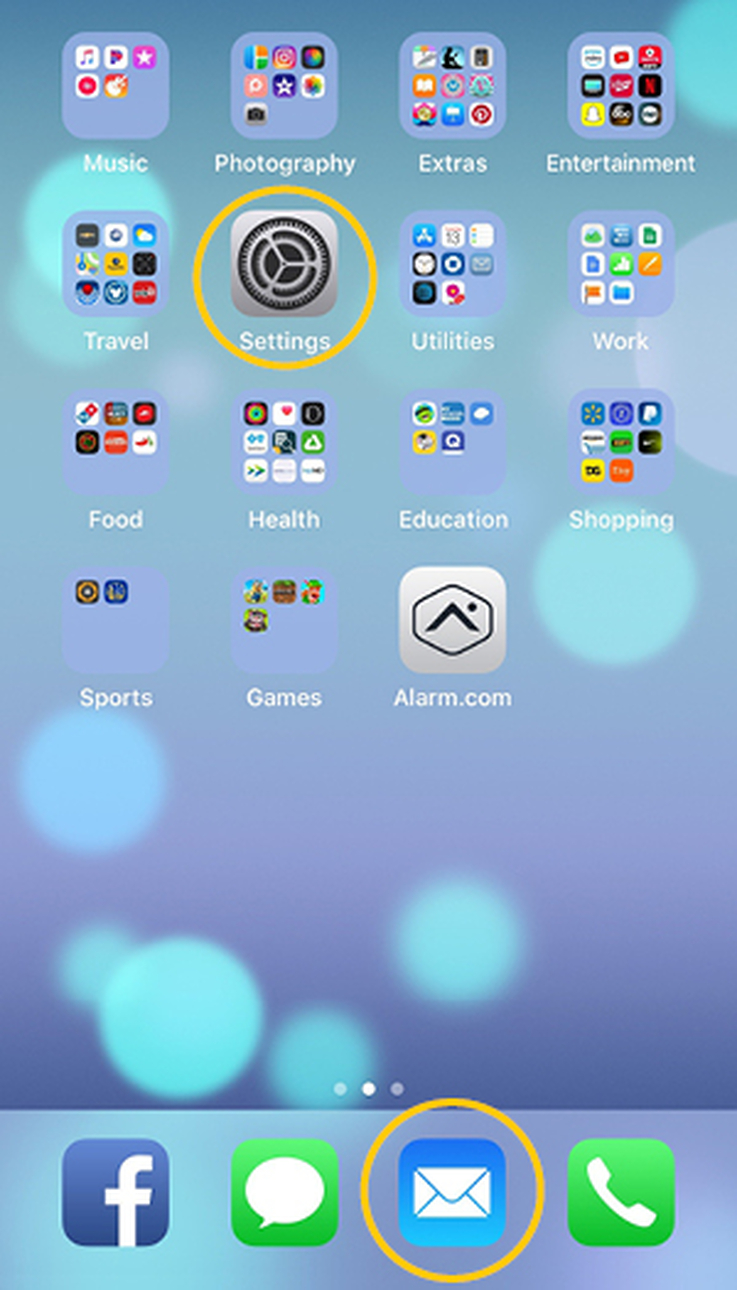Open the Food folder
737x1290 pixels.
[x=115, y=442]
